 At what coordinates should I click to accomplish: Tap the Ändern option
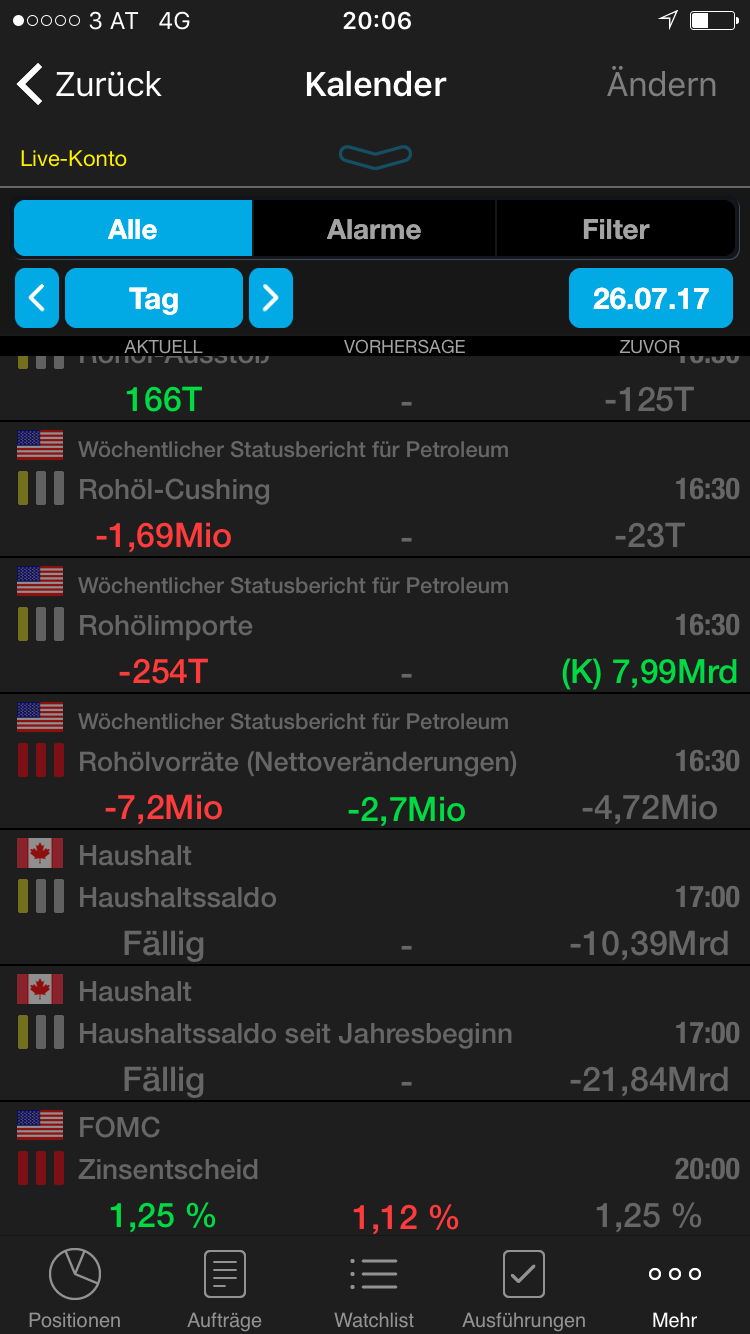[x=661, y=84]
